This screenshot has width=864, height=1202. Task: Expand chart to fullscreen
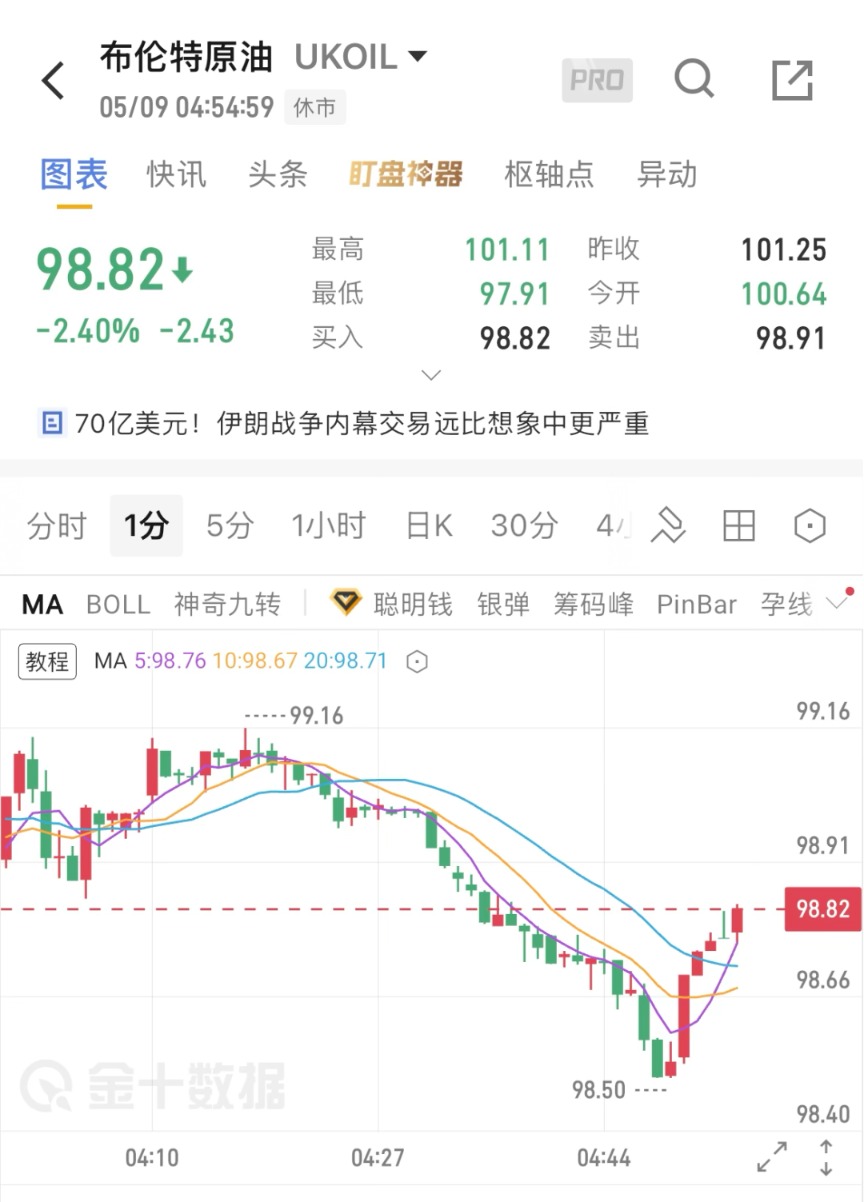click(772, 1157)
